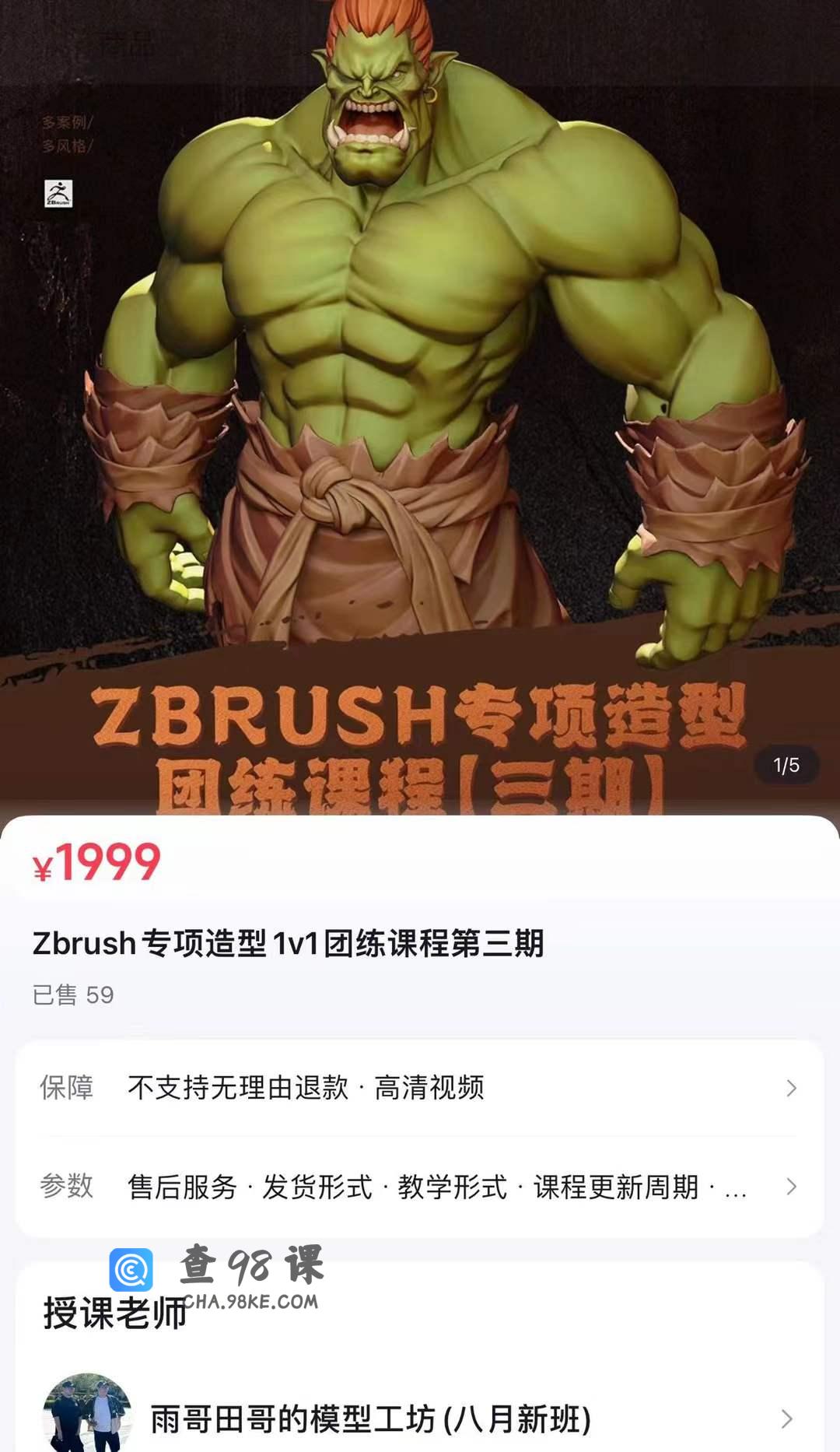This screenshot has width=840, height=1452.
Task: Open teacher 雨哥田哥的模型工坊 profile
Action: coord(420,1419)
